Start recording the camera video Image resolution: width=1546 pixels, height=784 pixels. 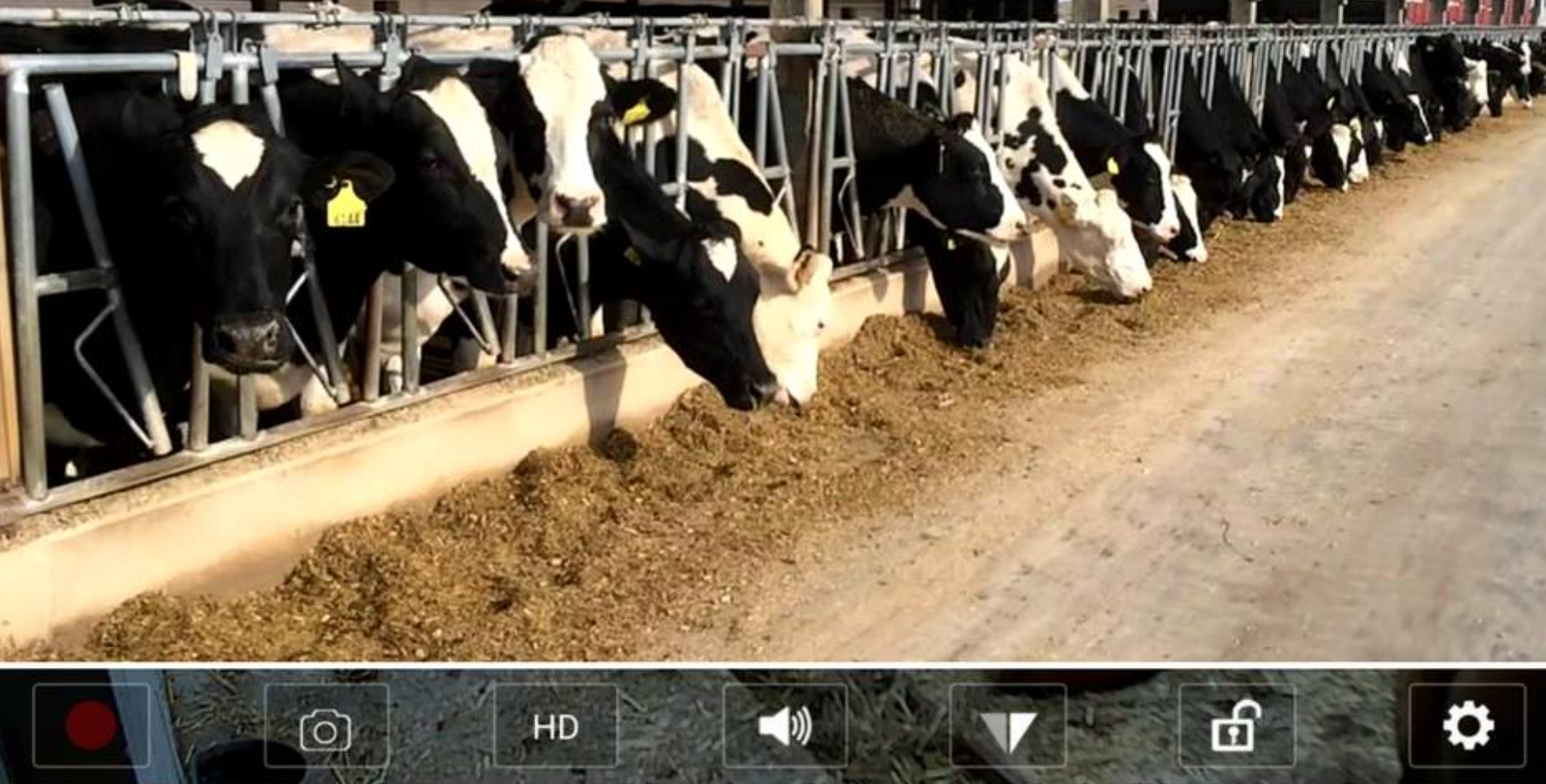click(91, 726)
